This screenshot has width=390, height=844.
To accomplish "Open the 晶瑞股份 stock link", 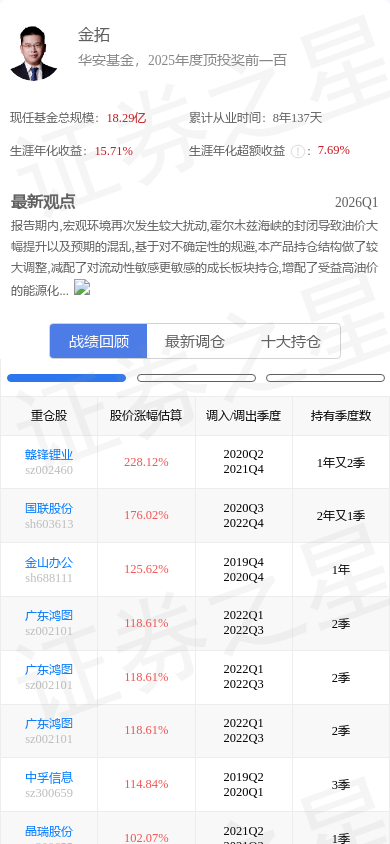I will tap(49, 831).
